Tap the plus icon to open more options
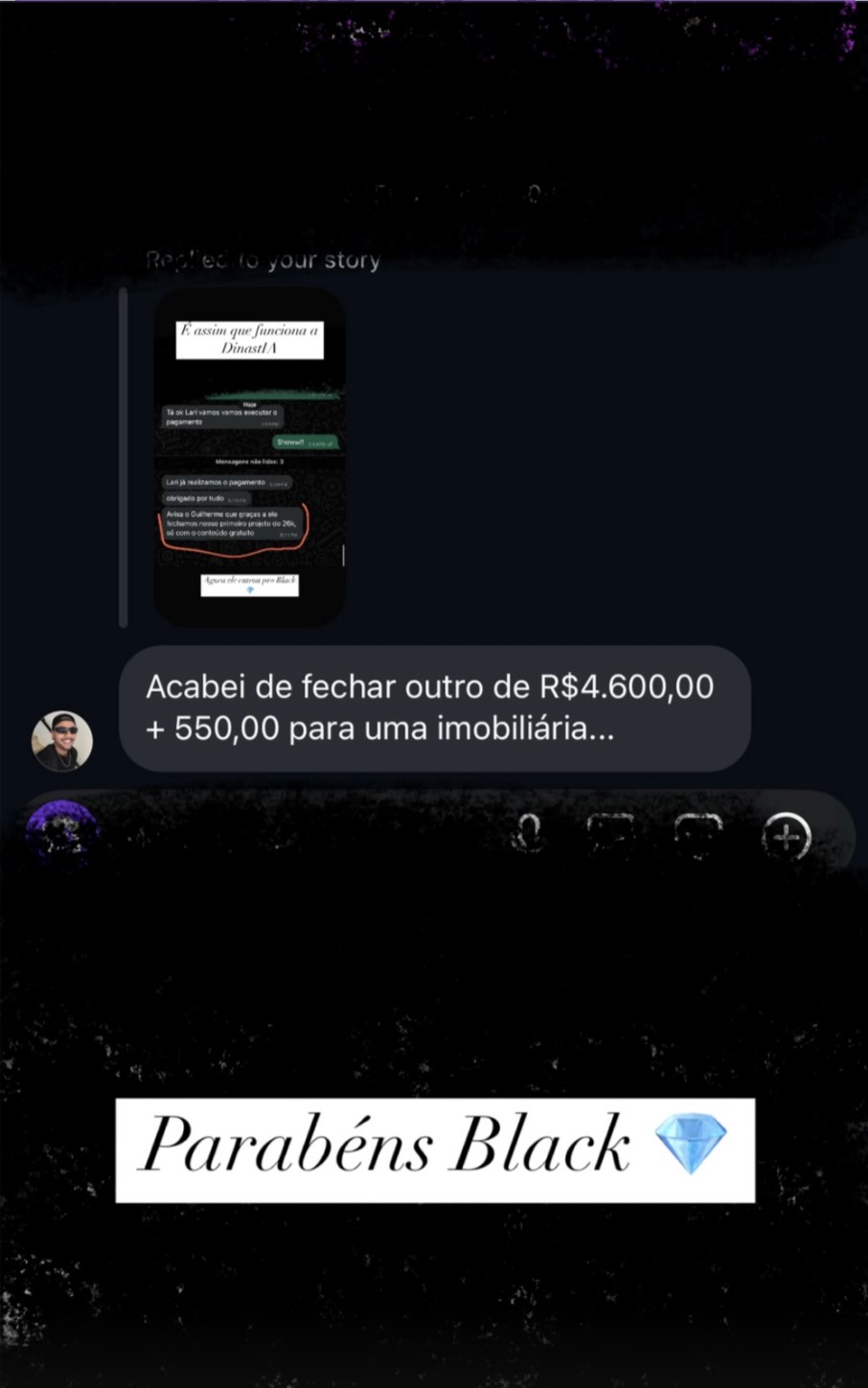Viewport: 868px width, 1388px height. pyautogui.click(x=786, y=837)
